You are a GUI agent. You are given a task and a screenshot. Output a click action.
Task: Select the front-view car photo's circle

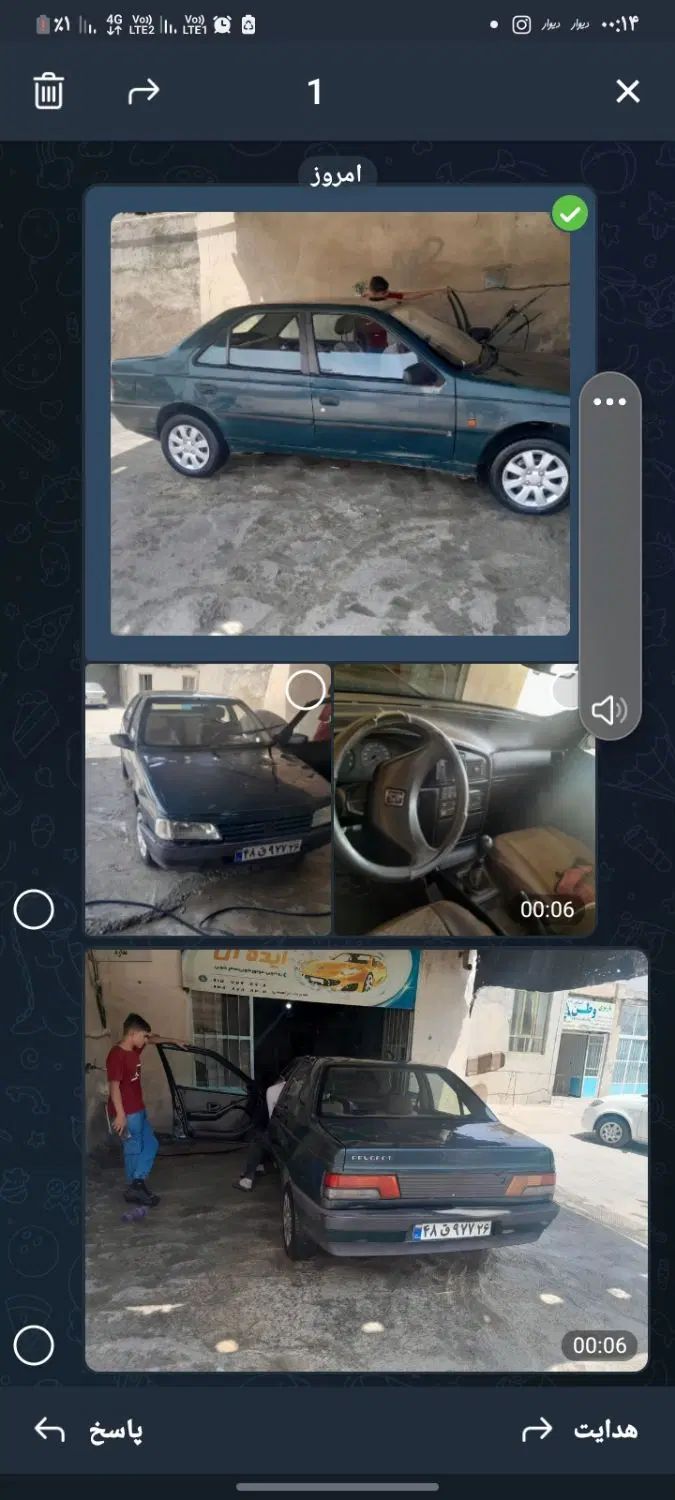[305, 689]
